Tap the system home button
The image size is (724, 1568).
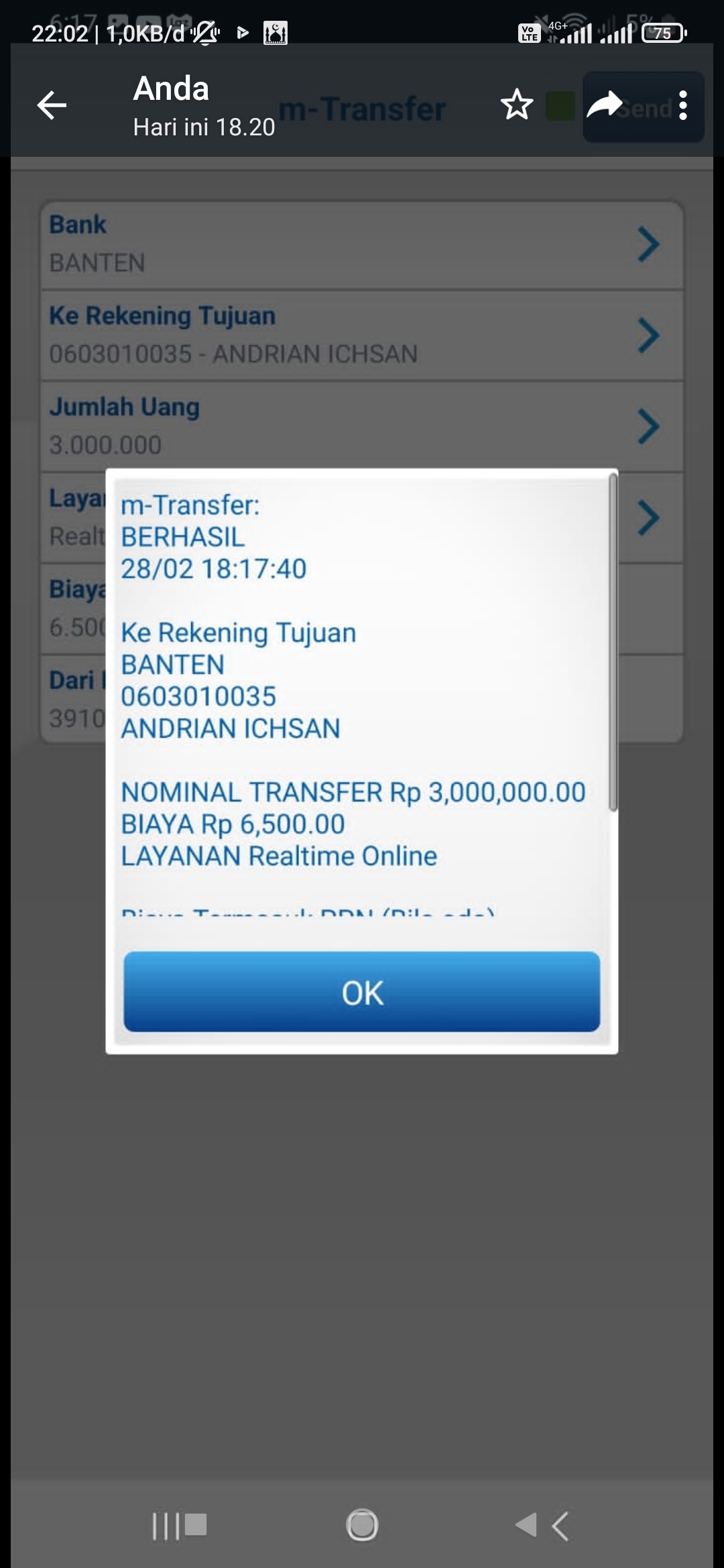(362, 1525)
